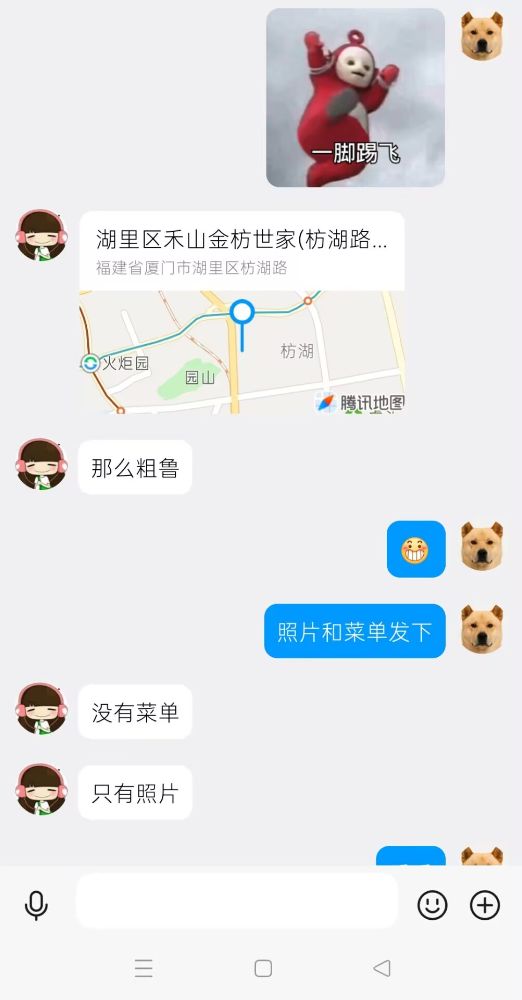Open the shared location 湖里区禾山金枋世家 card

242,312
